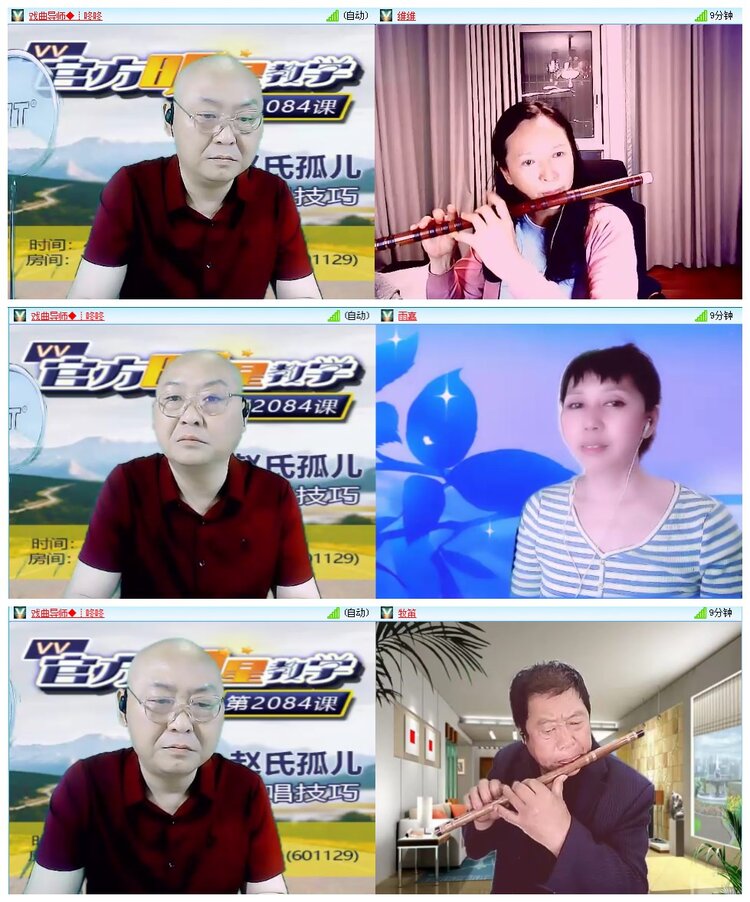This screenshot has height=902, width=750.
Task: Click 雨嘉's video feed
Action: point(560,460)
